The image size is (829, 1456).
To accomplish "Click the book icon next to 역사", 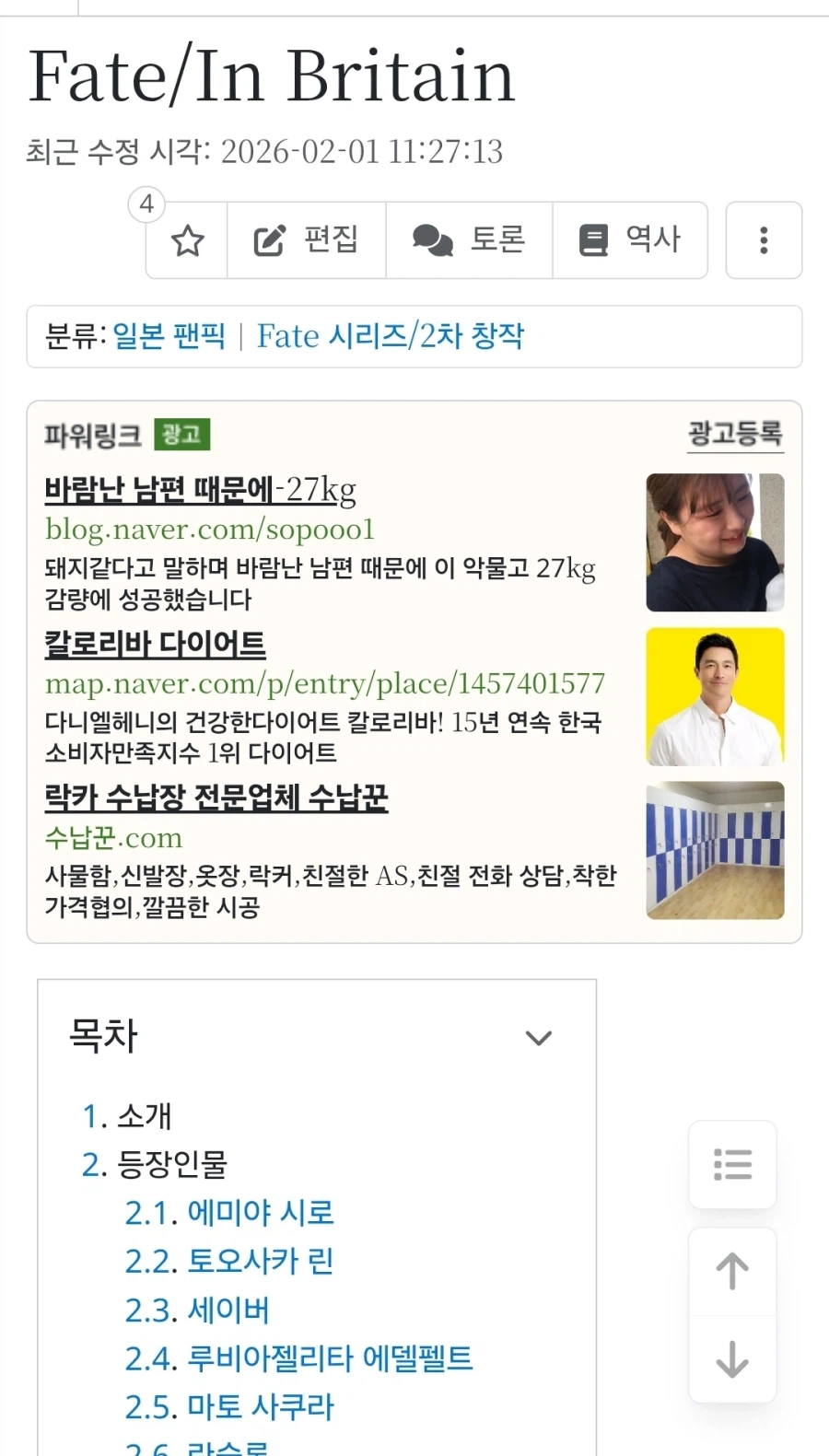I will click(594, 240).
